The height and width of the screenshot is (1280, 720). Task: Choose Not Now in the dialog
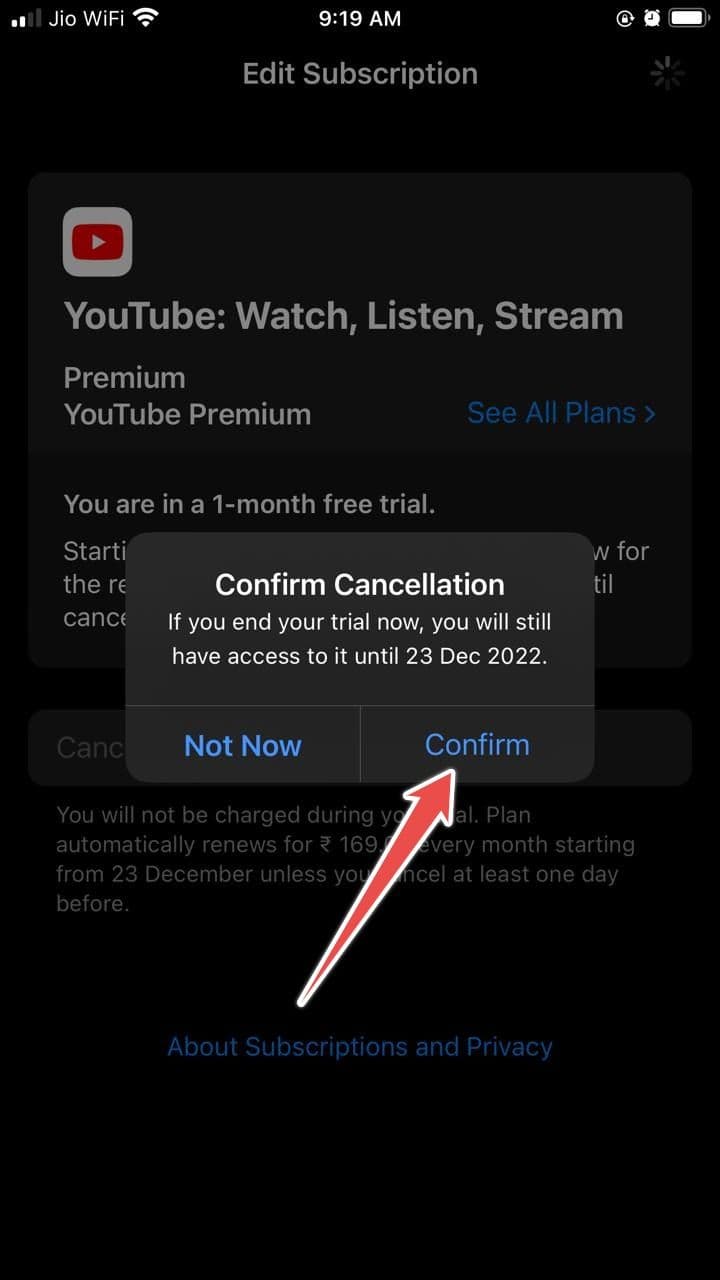(x=243, y=745)
